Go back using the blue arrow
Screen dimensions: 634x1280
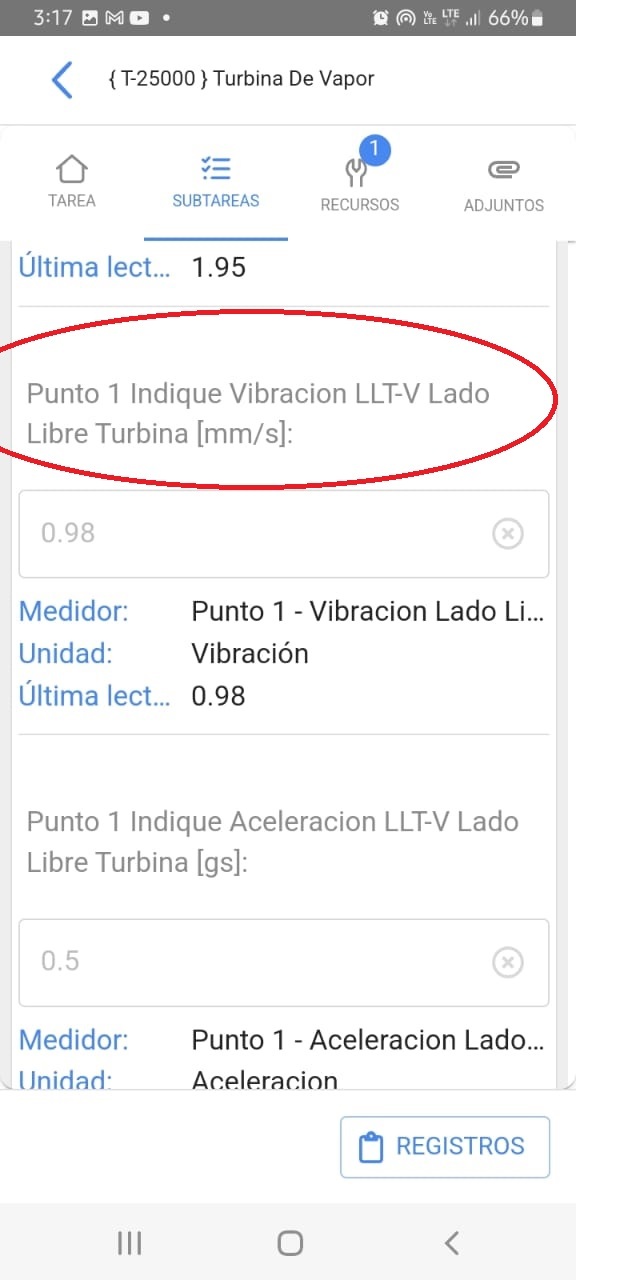pyautogui.click(x=62, y=79)
